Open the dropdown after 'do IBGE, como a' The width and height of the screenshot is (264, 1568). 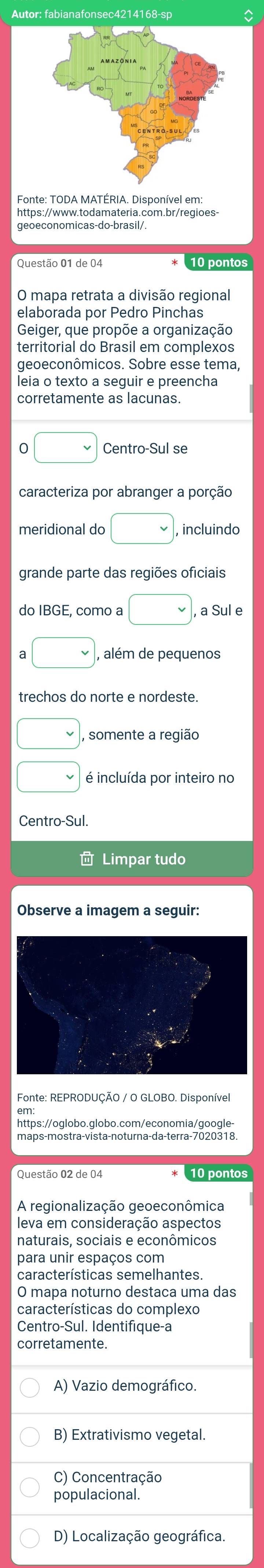click(160, 609)
